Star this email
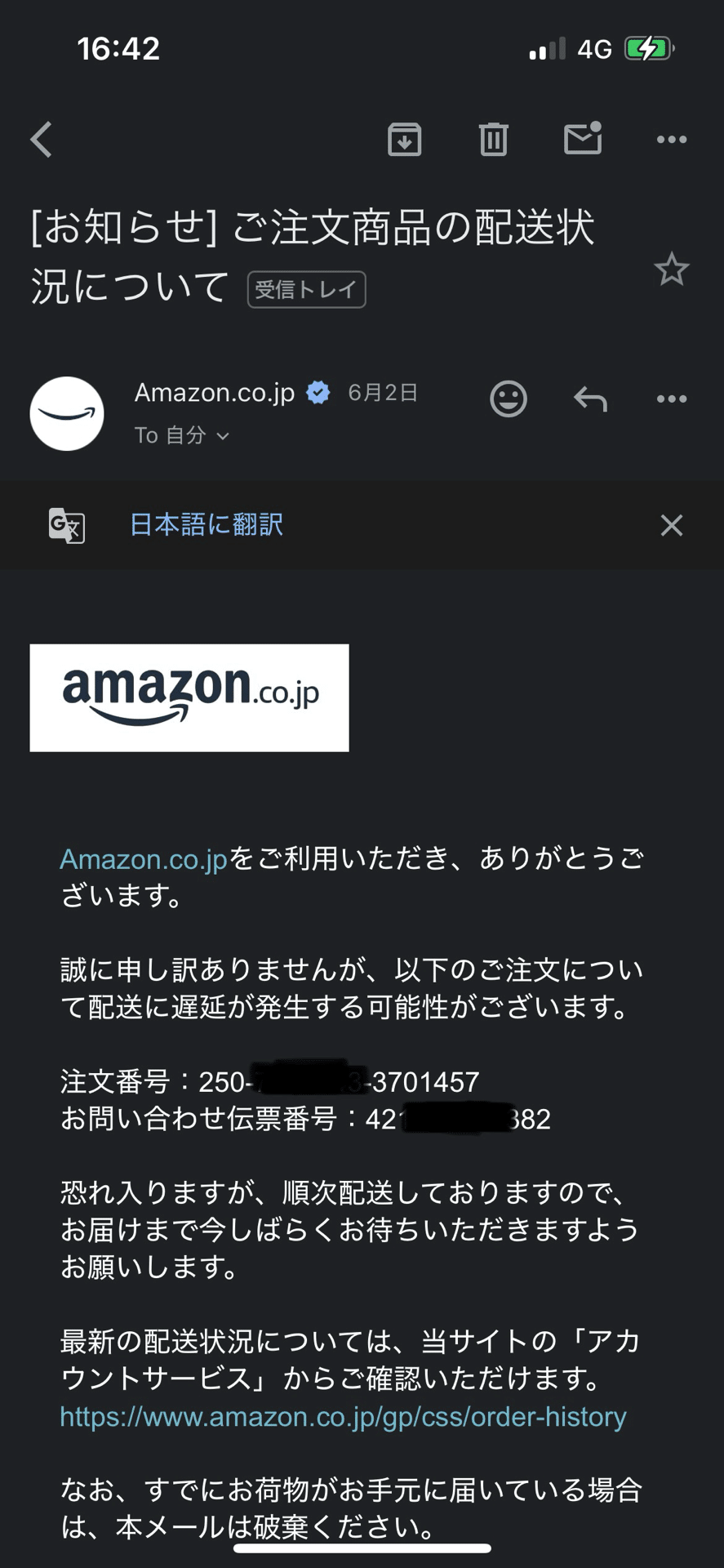This screenshot has height=1568, width=724. pyautogui.click(x=673, y=269)
